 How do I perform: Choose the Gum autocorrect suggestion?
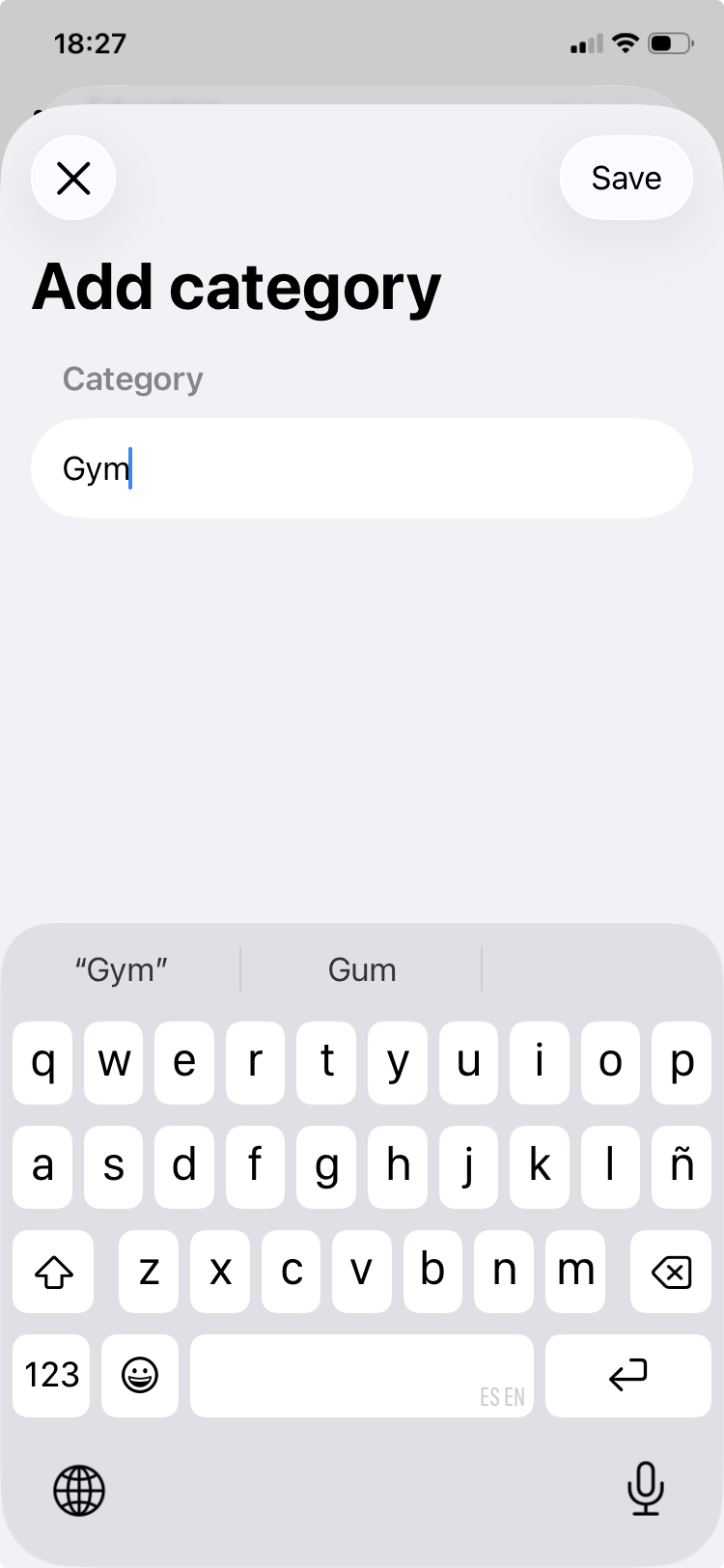362,969
